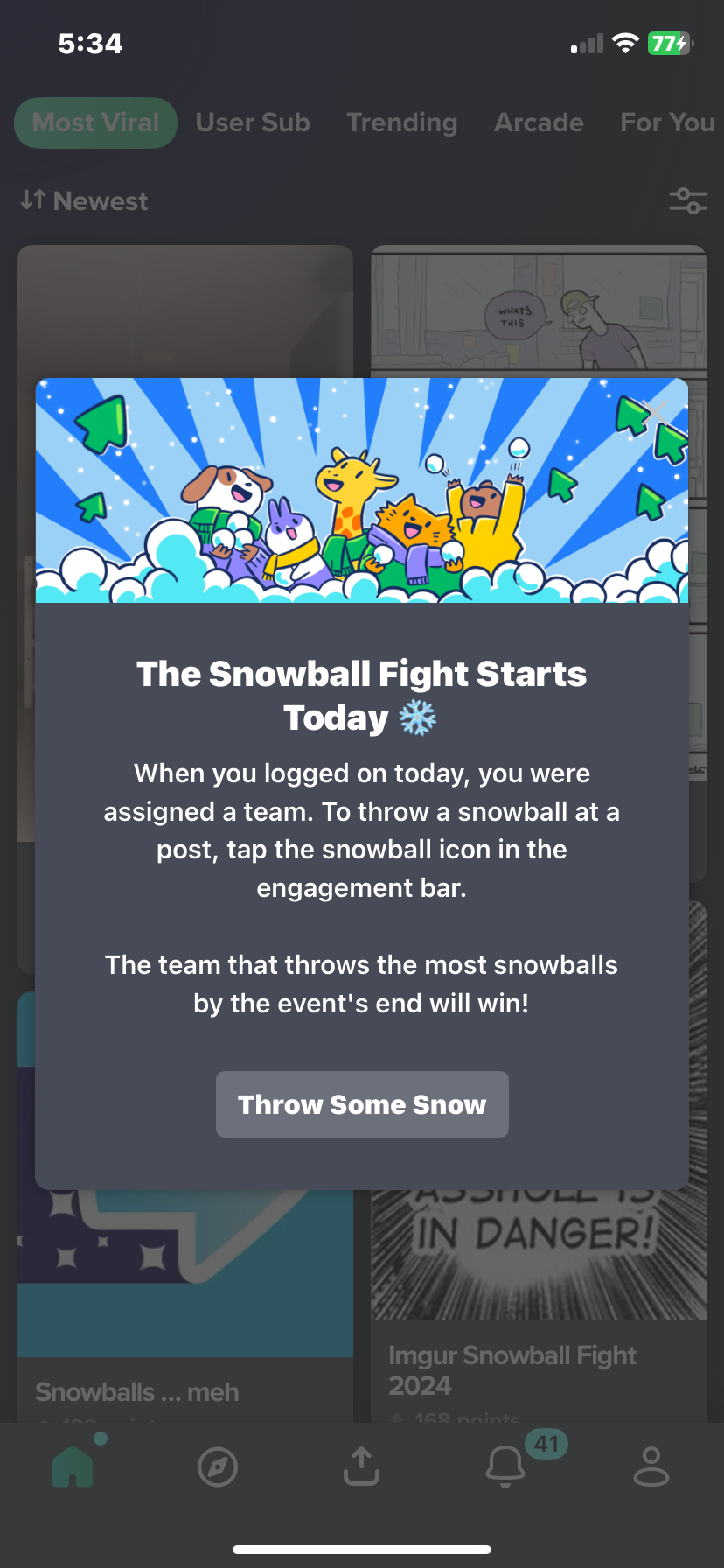Open the notifications bell
The width and height of the screenshot is (724, 1568).
click(x=505, y=1467)
